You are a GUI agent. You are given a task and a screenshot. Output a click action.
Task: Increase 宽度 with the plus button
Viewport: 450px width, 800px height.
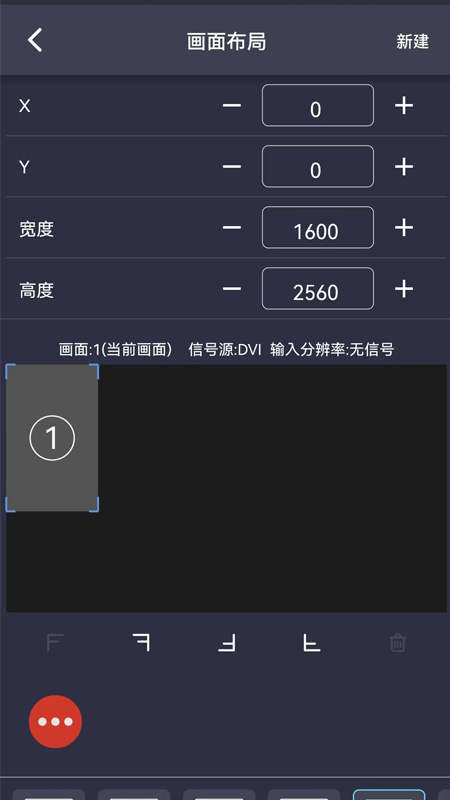(404, 228)
